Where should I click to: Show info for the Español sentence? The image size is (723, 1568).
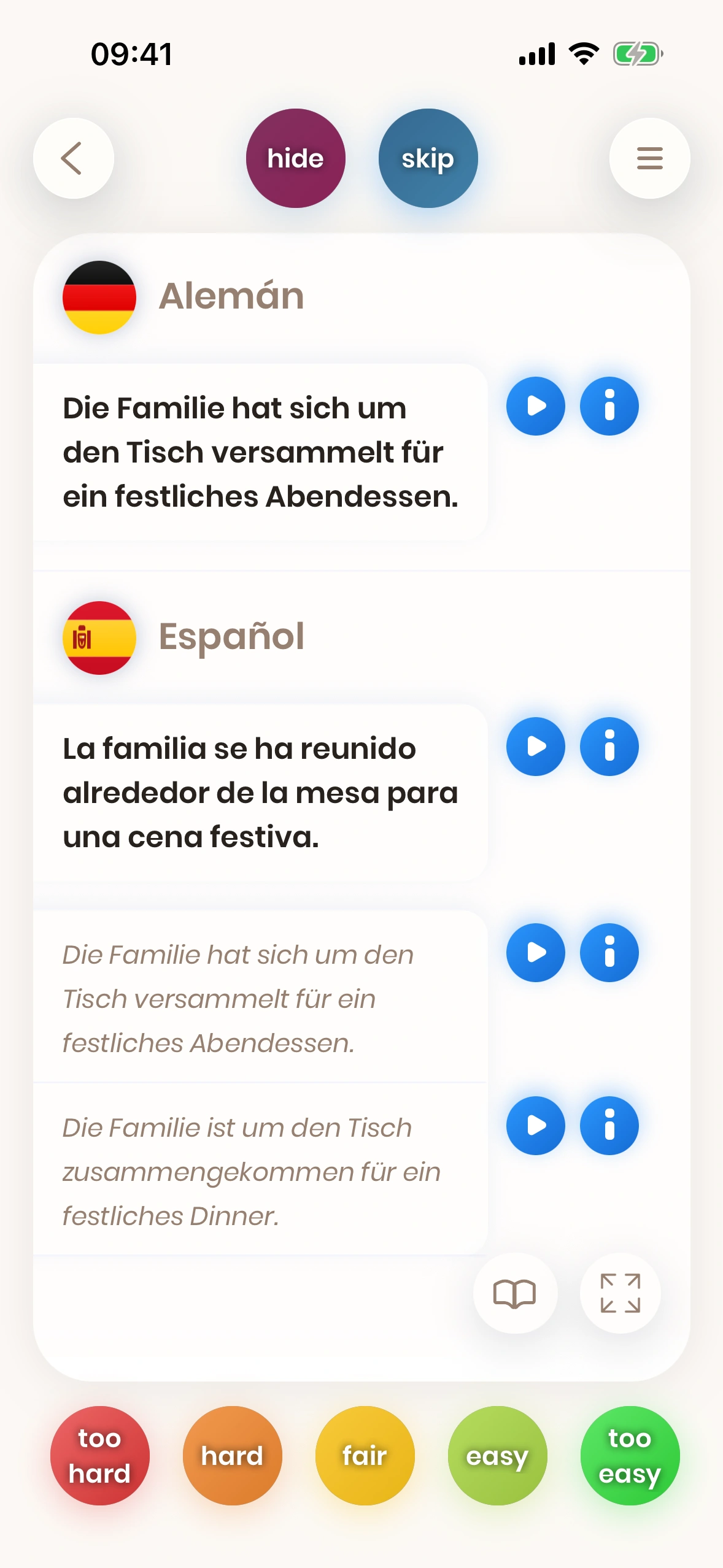tap(609, 747)
